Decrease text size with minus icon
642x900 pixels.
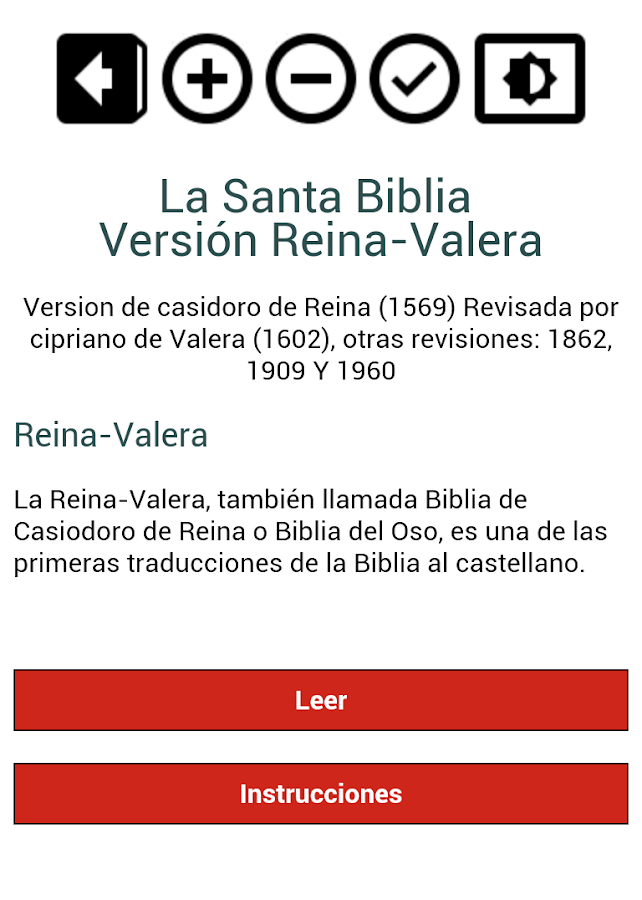point(311,79)
